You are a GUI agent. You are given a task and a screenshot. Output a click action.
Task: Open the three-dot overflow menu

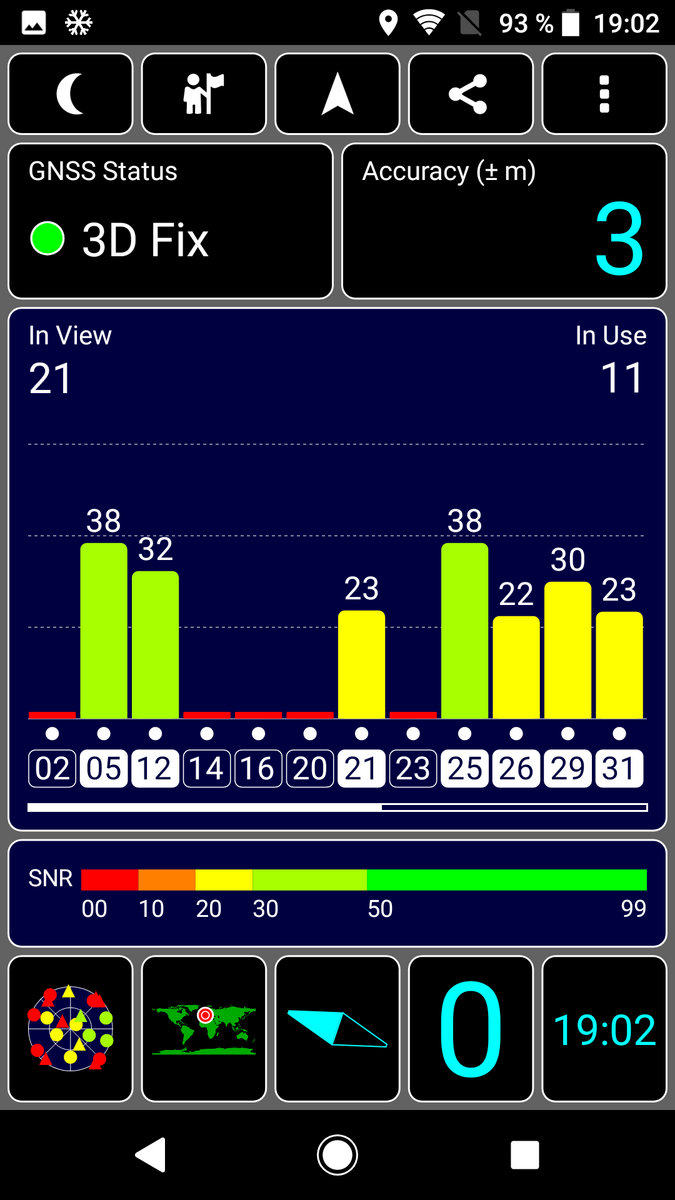tap(604, 94)
